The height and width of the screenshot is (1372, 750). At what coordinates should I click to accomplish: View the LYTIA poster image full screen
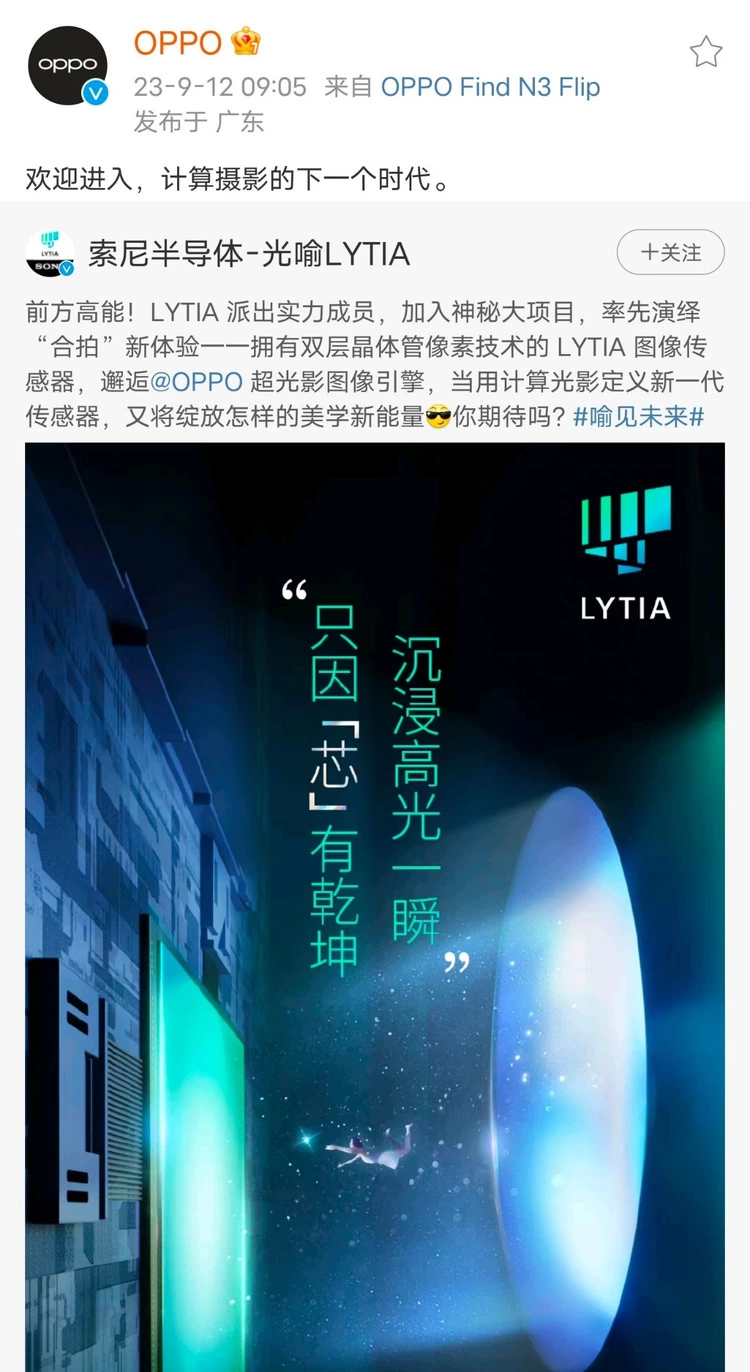[x=375, y=900]
